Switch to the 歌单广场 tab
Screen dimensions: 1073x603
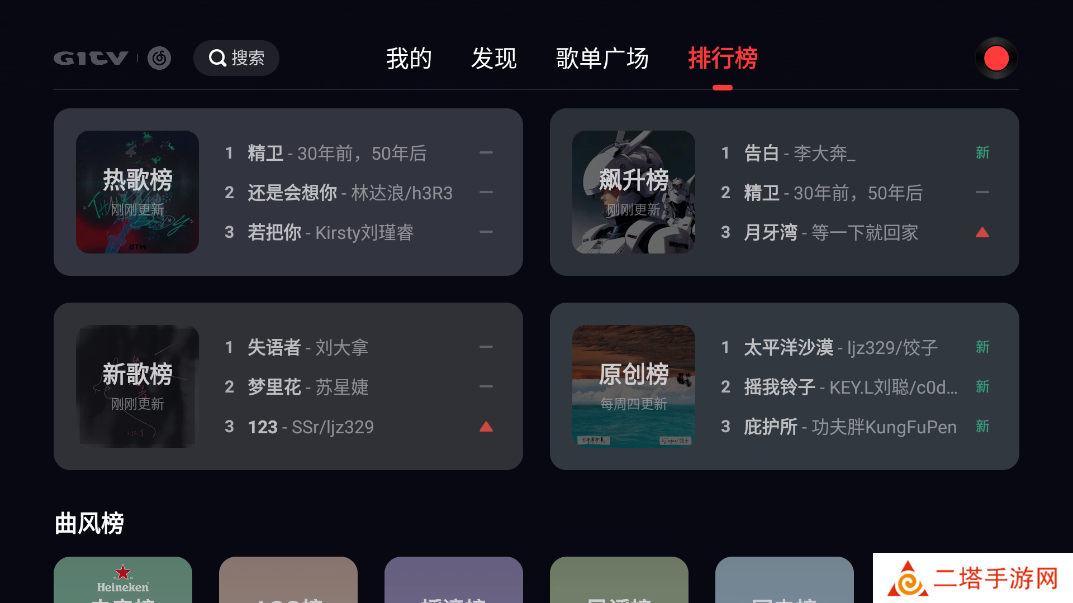(x=602, y=59)
